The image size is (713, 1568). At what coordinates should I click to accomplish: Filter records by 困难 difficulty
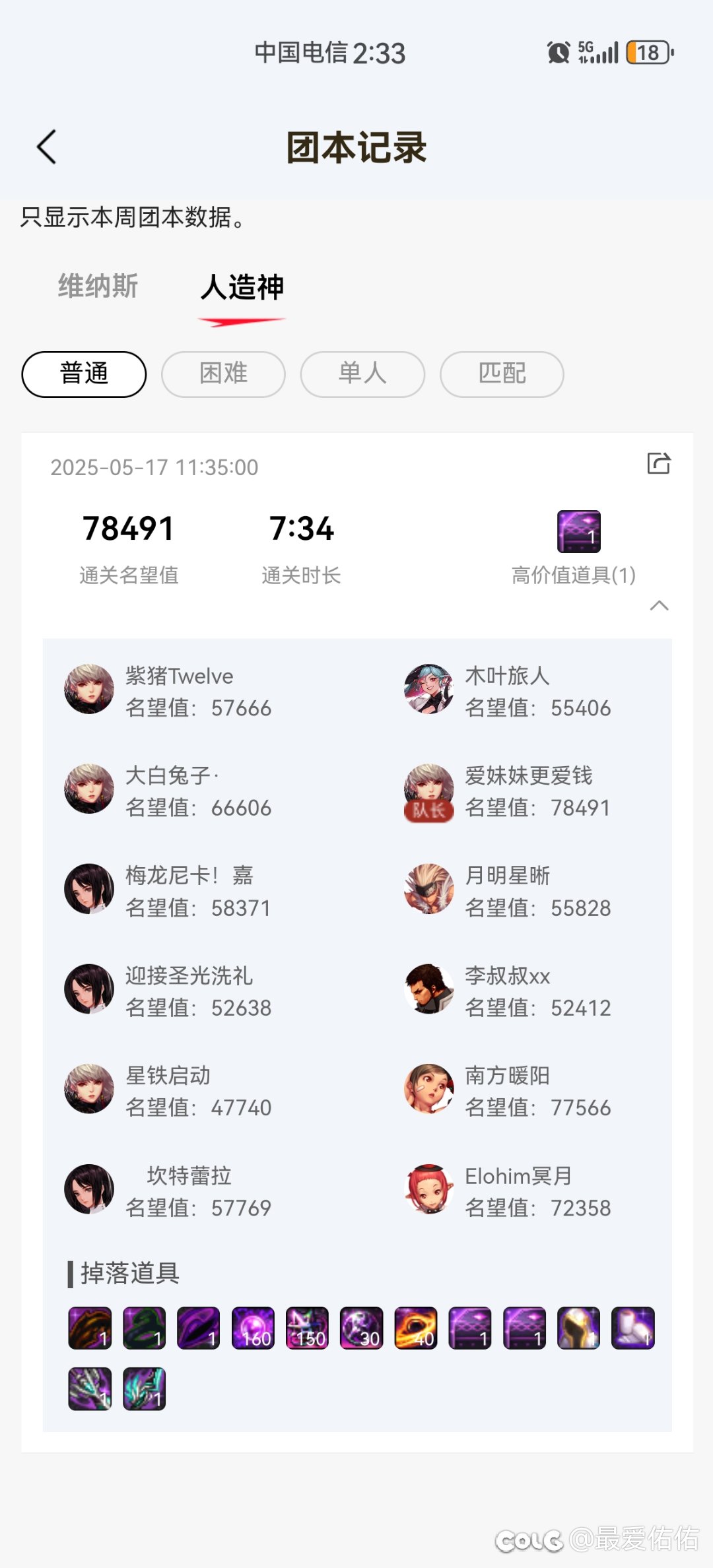point(223,374)
